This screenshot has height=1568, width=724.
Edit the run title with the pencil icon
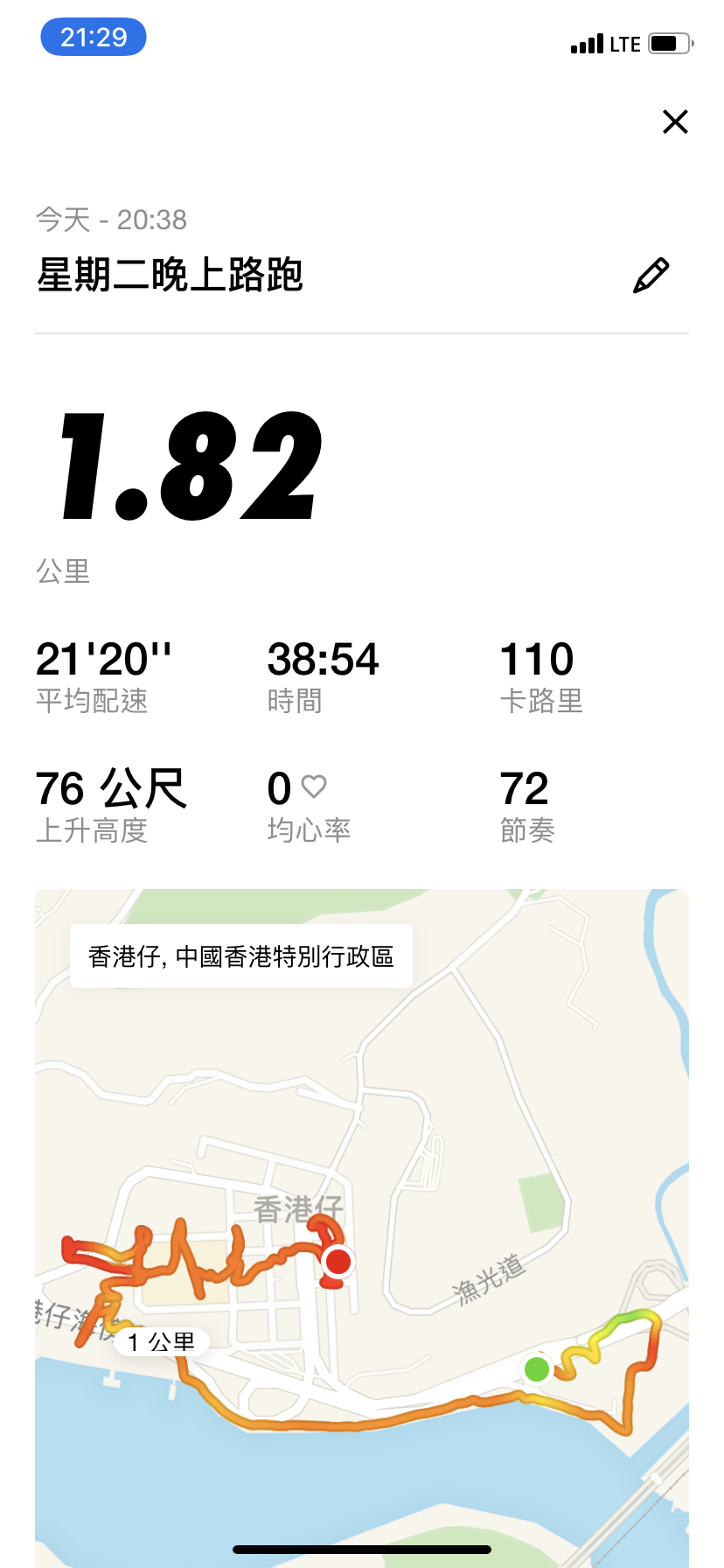click(x=651, y=276)
